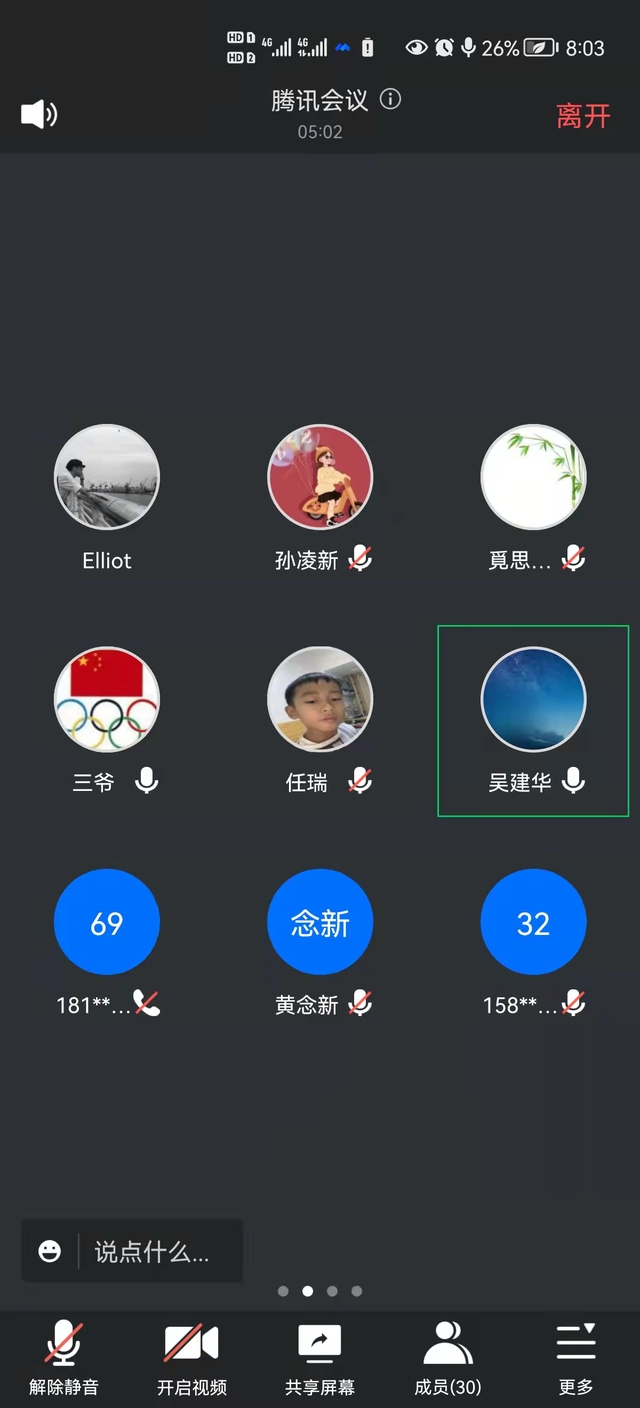
Task: Open the 更多 more menu
Action: coord(576,1356)
